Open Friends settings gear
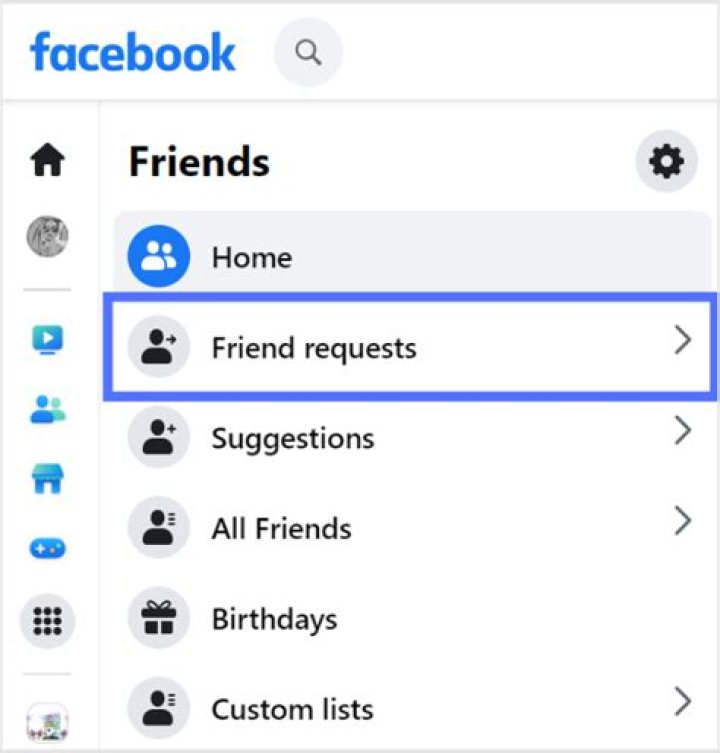Viewport: 720px width, 753px height. pyautogui.click(x=666, y=160)
